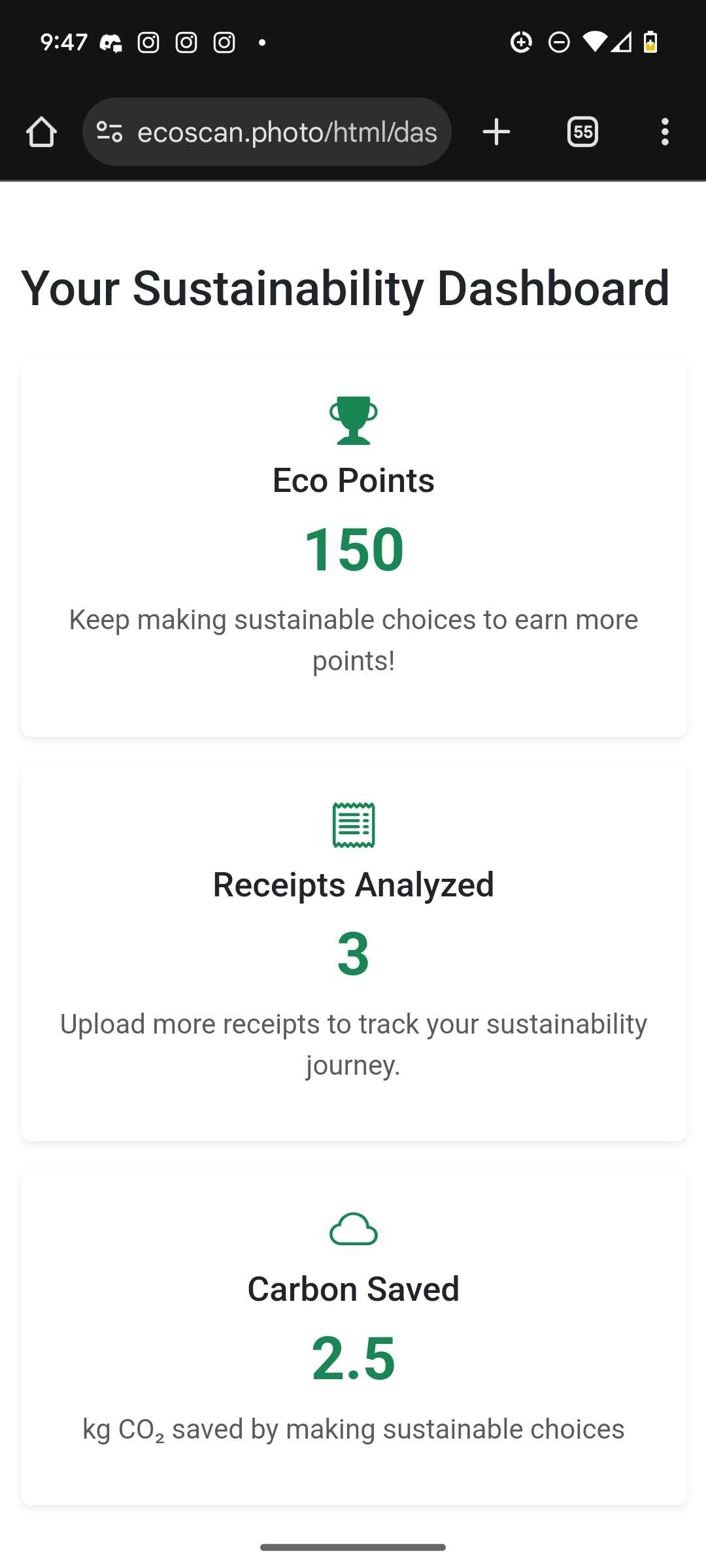Go to the browser home page
Viewport: 706px width, 1568px height.
click(x=41, y=132)
